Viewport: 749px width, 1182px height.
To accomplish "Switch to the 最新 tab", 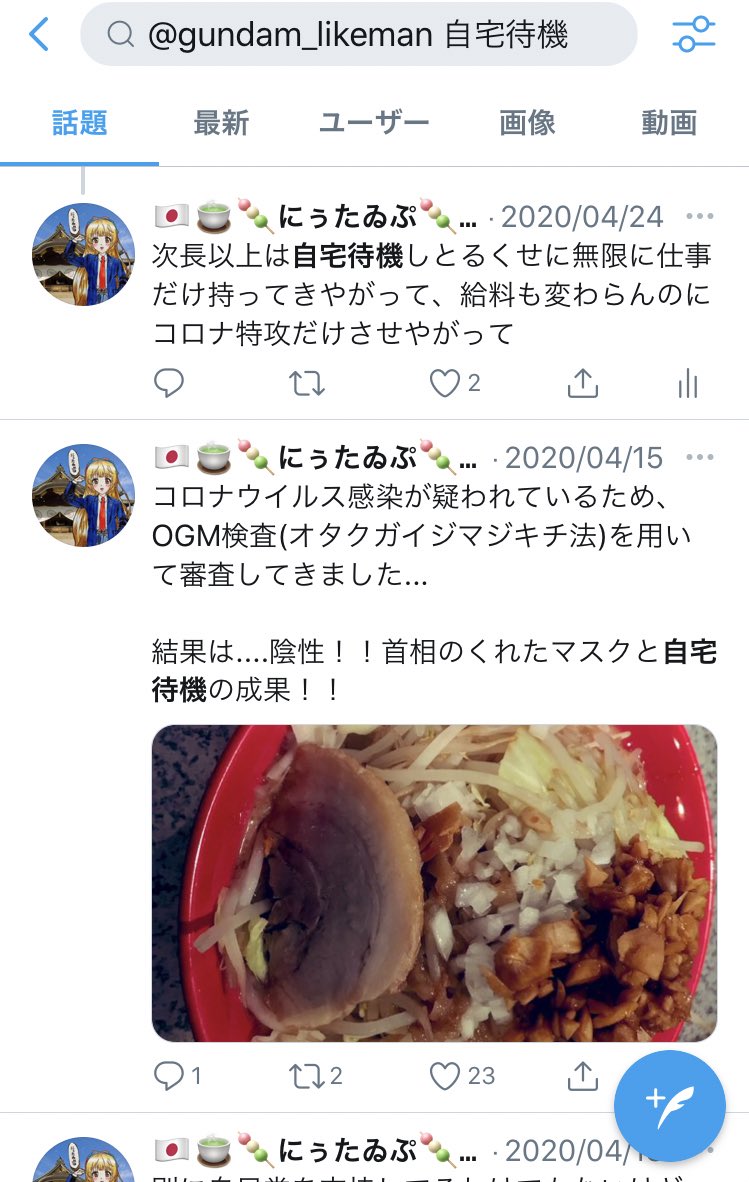I will 221,124.
